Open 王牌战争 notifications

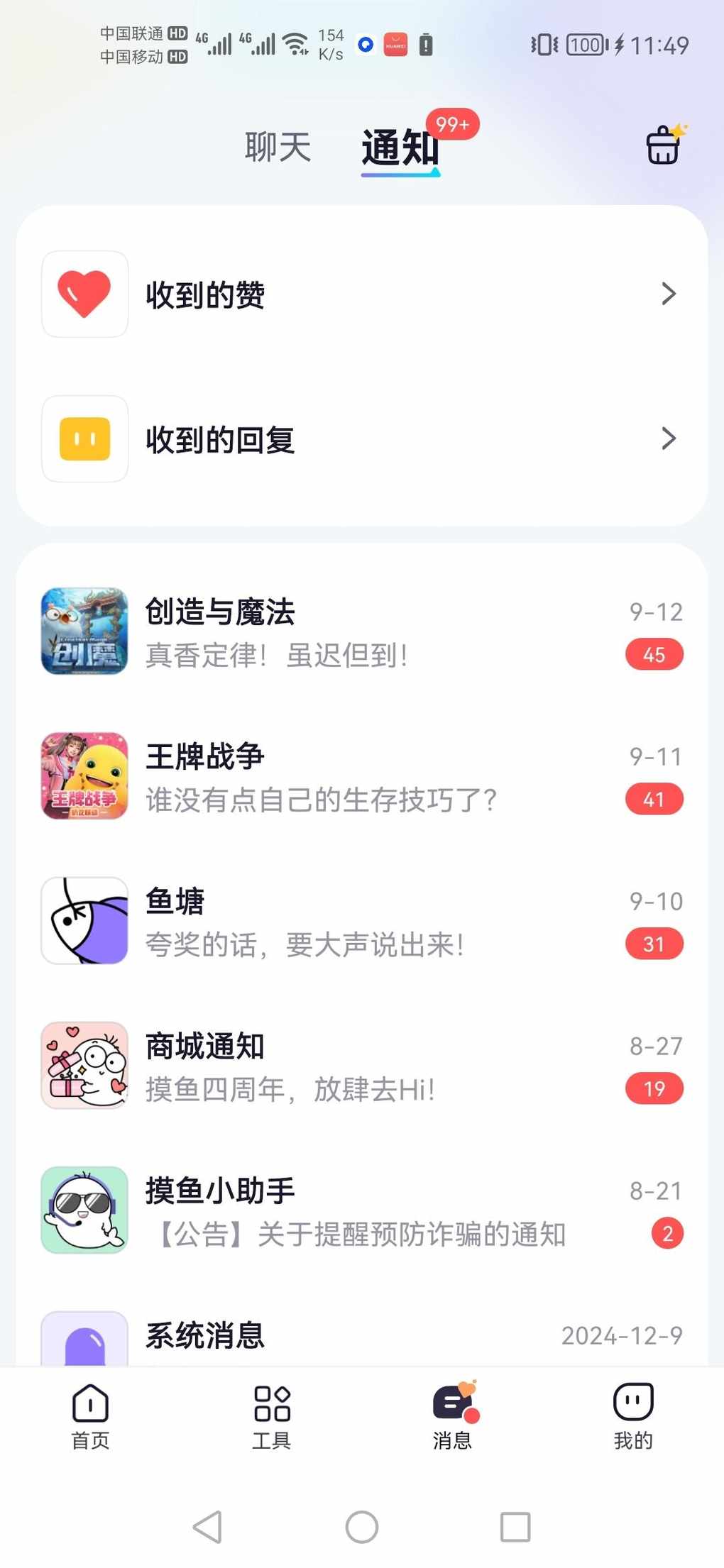coord(361,777)
